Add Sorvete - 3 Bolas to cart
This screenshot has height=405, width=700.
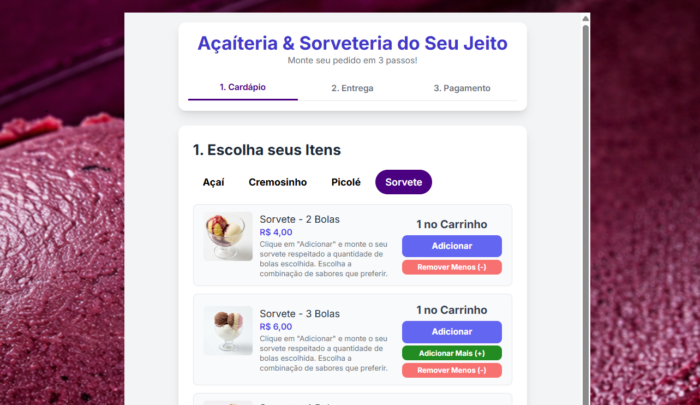pyautogui.click(x=451, y=332)
